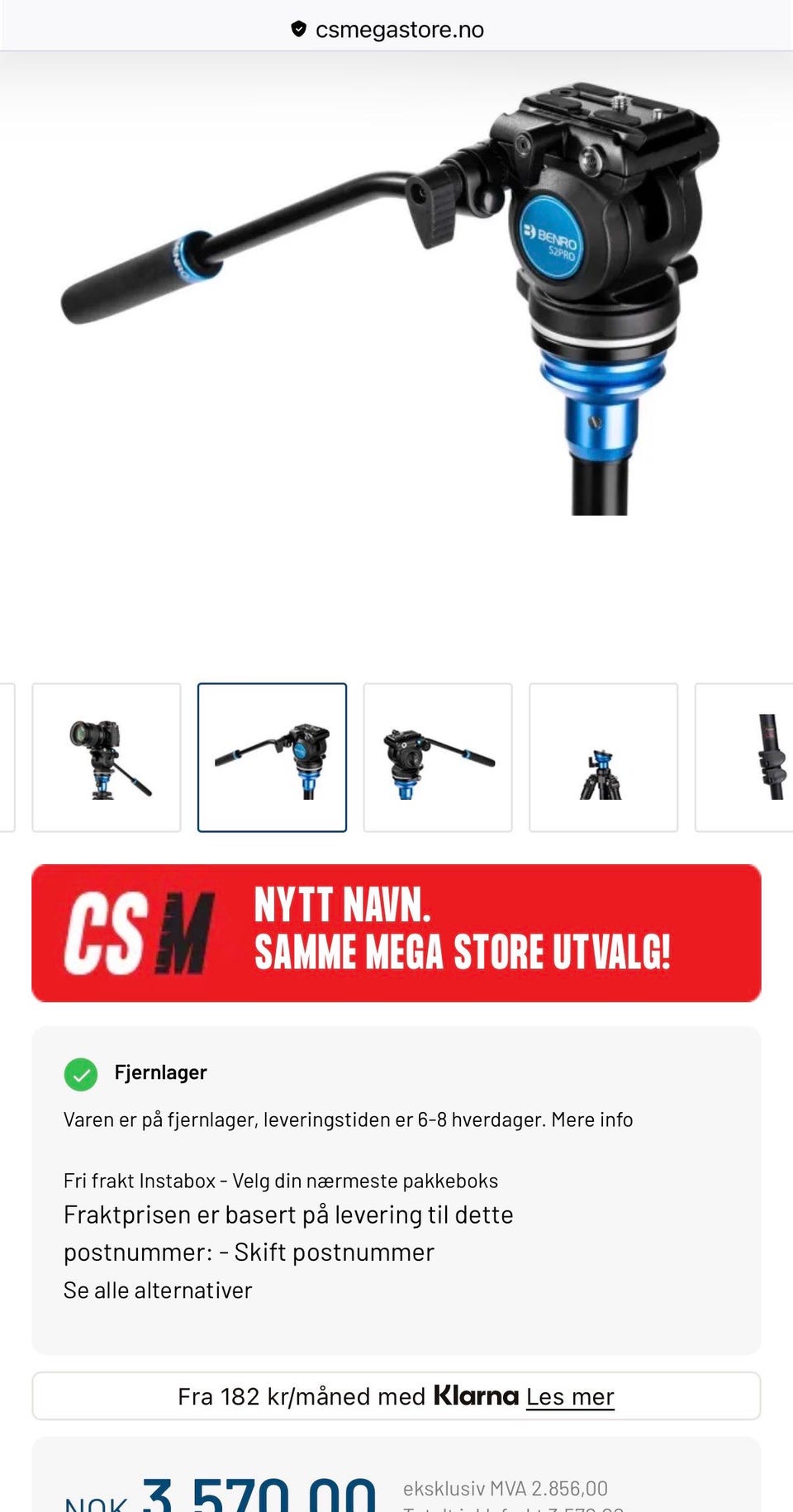Select the highlighted monopod with head thumbnail

273,756
